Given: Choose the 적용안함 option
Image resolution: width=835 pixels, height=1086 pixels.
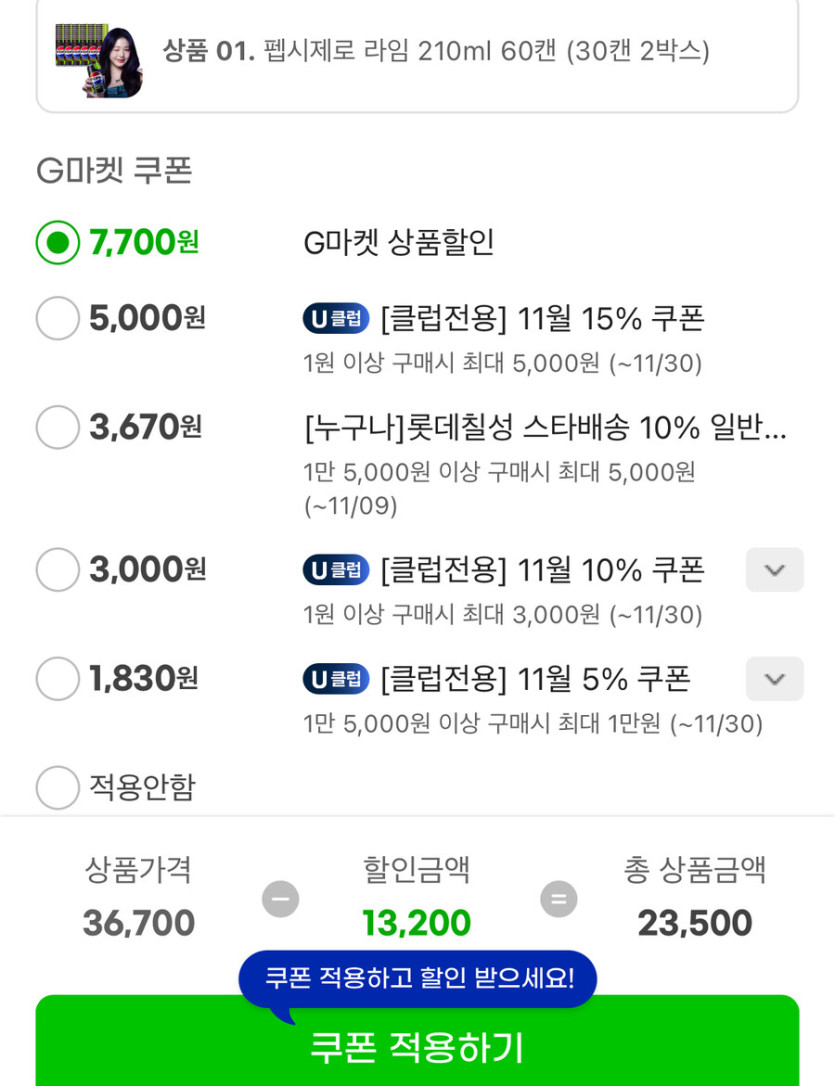Looking at the screenshot, I should [x=58, y=787].
